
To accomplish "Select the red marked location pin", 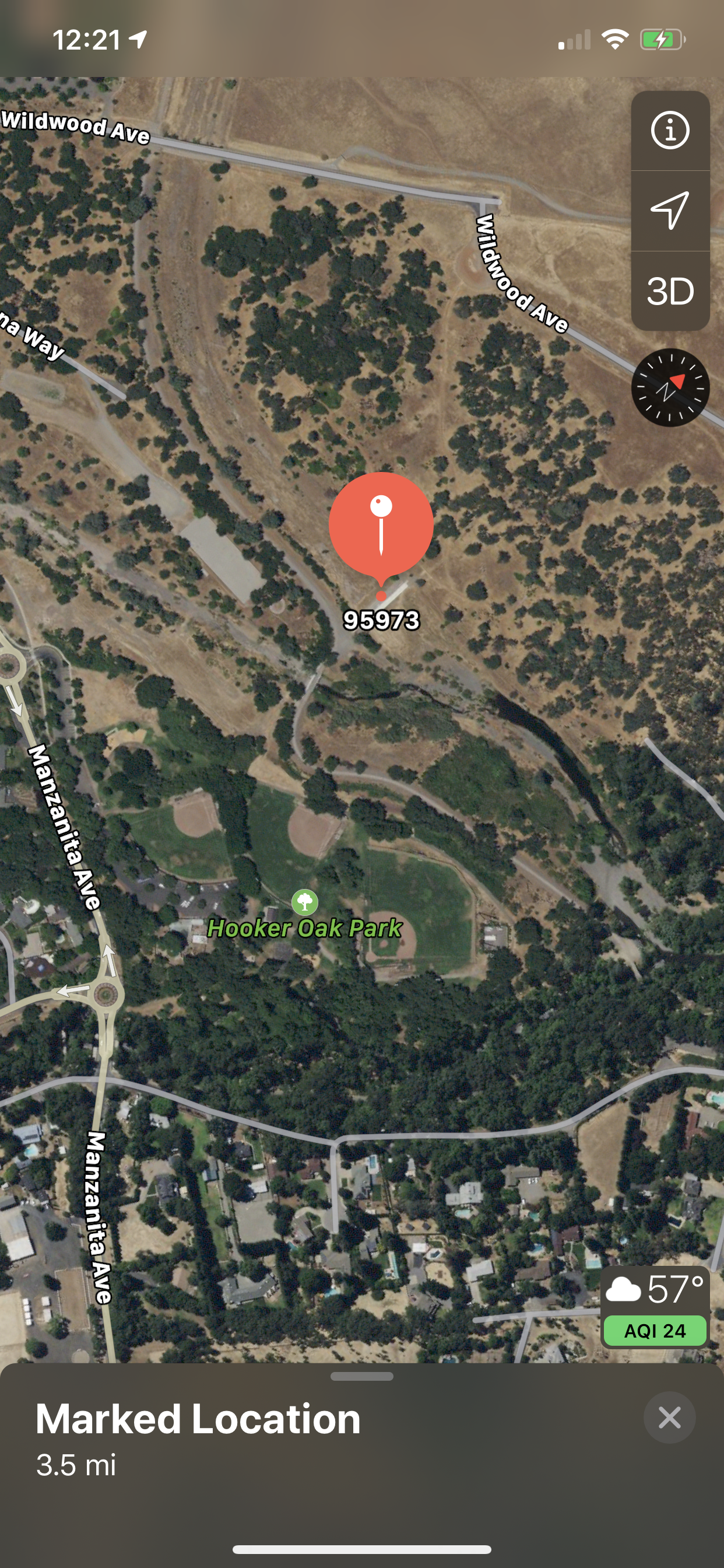I will click(x=381, y=523).
